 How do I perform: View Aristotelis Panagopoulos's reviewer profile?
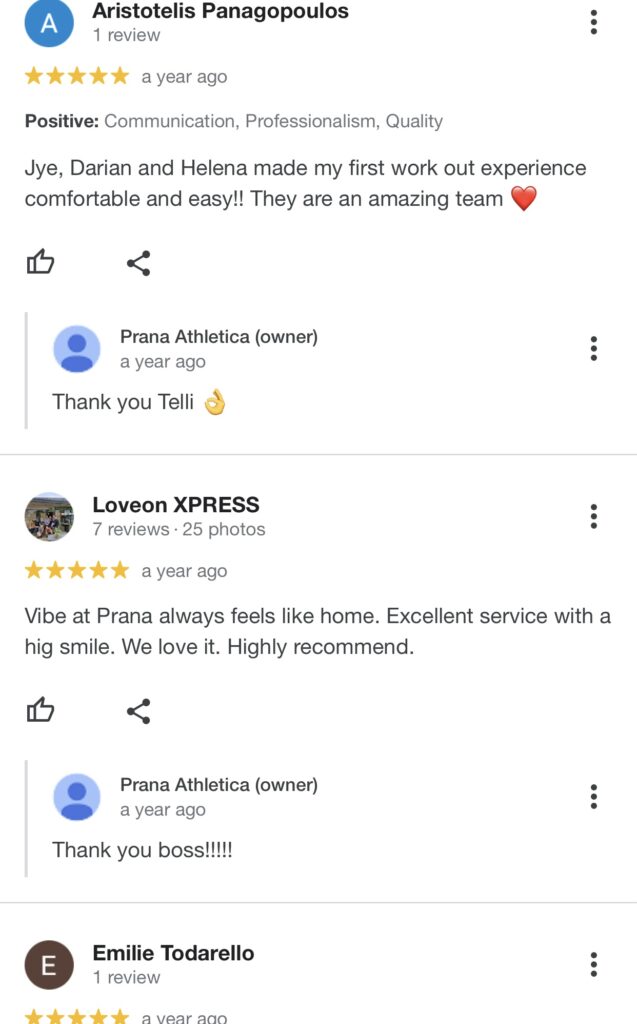(49, 22)
